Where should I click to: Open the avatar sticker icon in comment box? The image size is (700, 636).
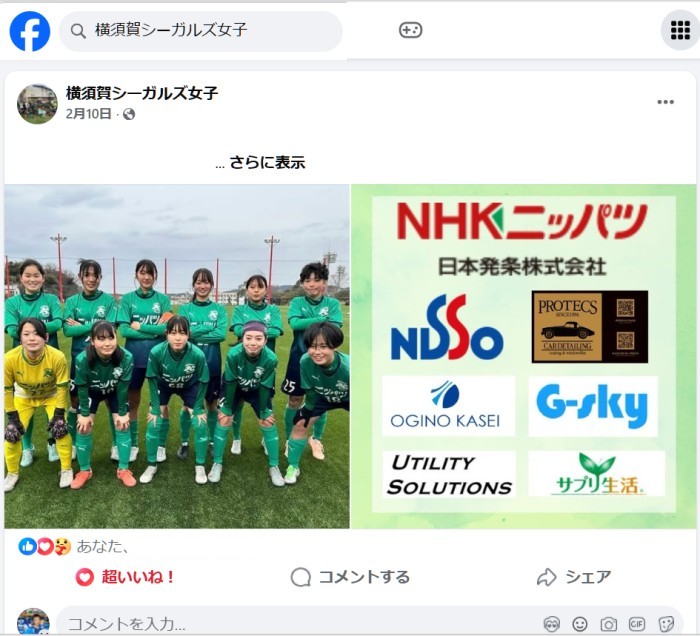(x=551, y=624)
